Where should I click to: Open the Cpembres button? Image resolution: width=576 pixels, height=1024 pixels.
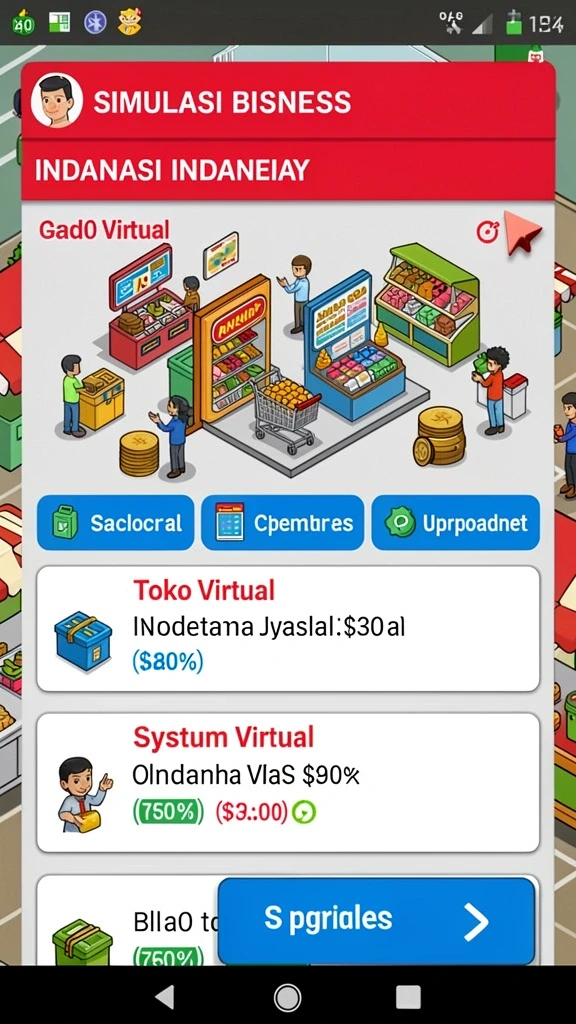(282, 522)
